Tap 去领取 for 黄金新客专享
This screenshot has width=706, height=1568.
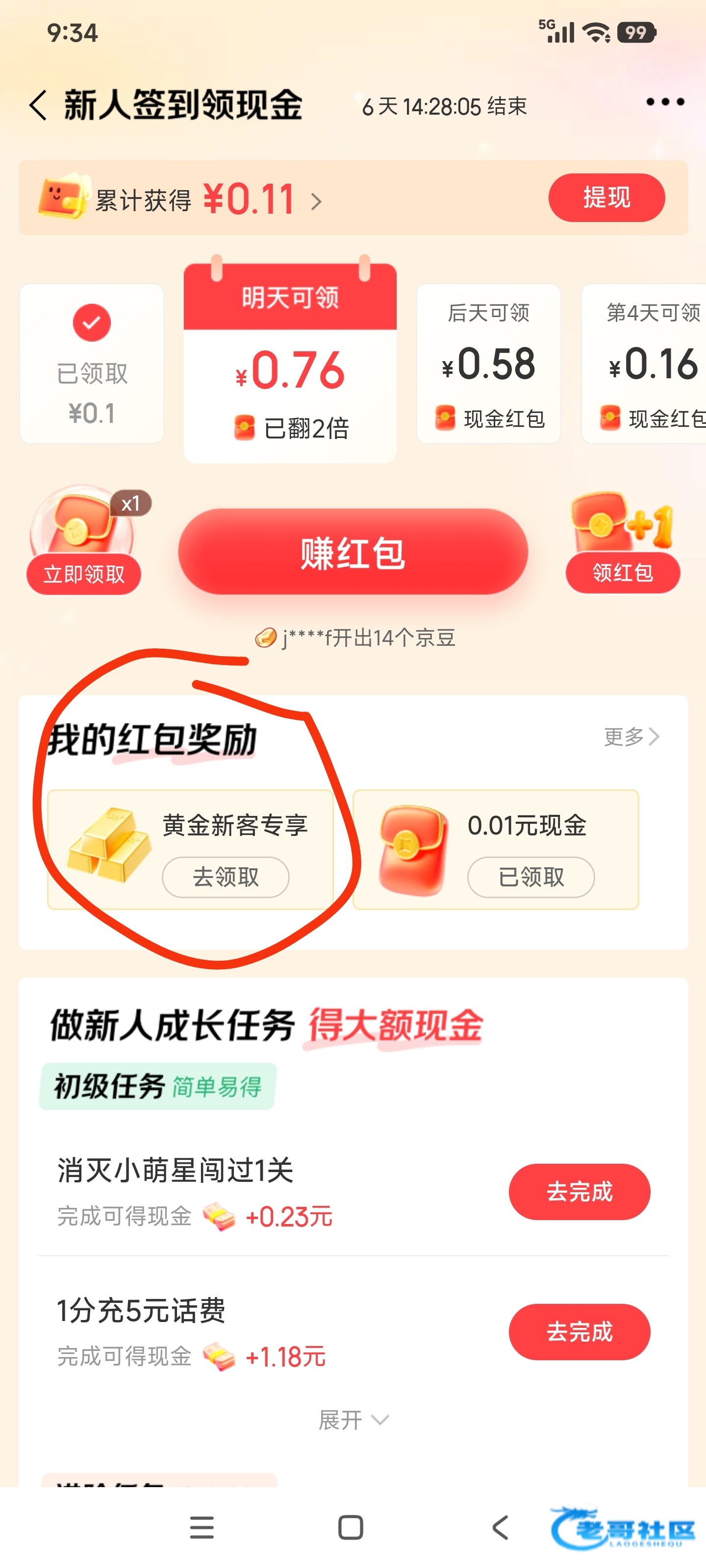tap(226, 877)
